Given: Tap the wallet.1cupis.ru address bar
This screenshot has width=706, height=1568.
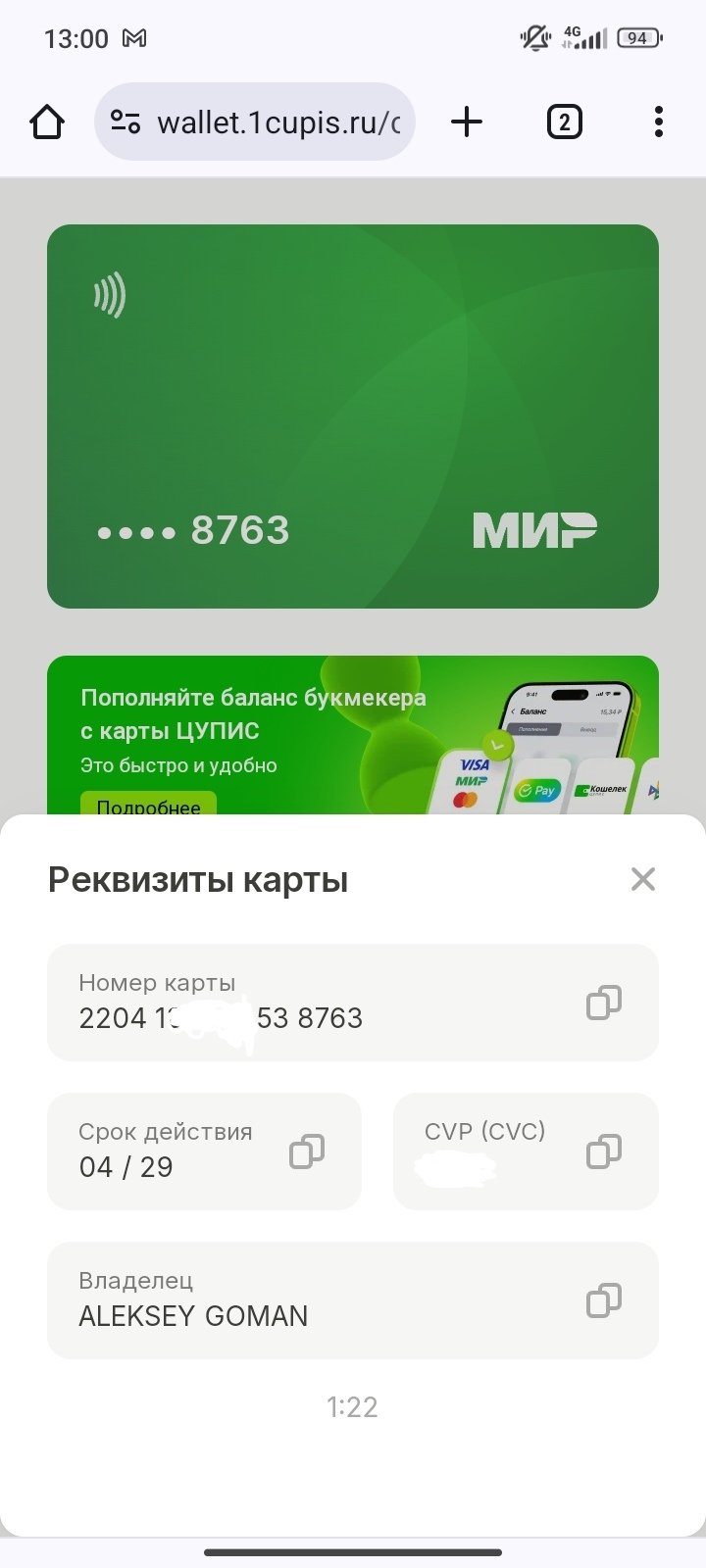Looking at the screenshot, I should [278, 122].
